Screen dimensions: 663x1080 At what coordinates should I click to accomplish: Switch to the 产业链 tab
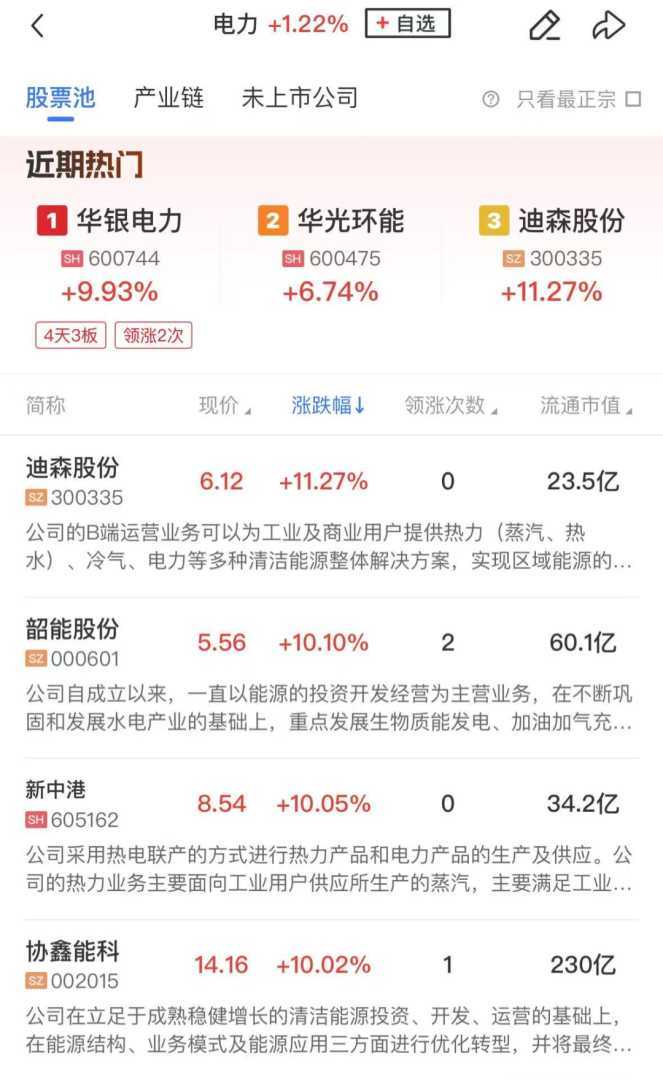coord(168,98)
